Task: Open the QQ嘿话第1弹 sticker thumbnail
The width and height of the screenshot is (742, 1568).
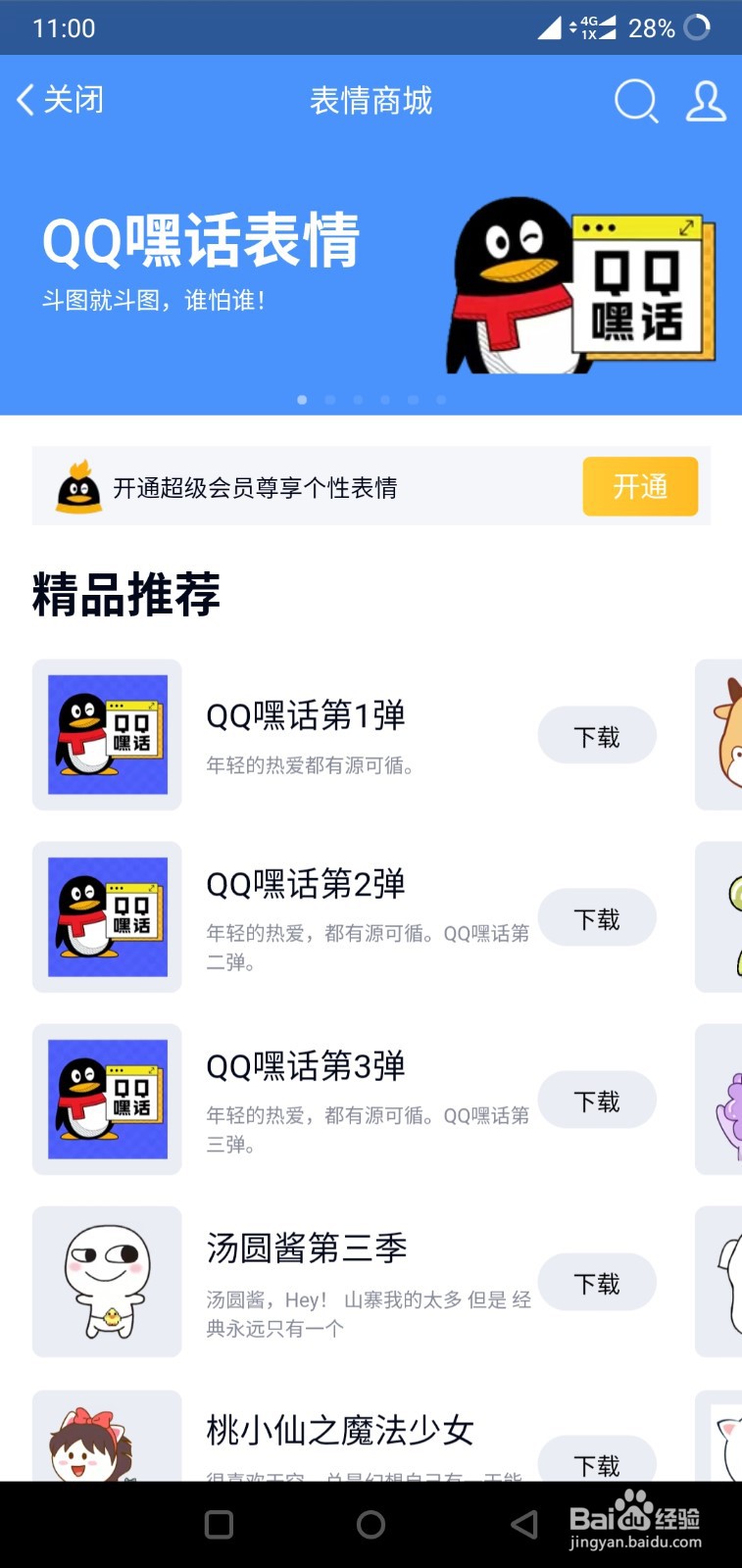Action: point(106,735)
